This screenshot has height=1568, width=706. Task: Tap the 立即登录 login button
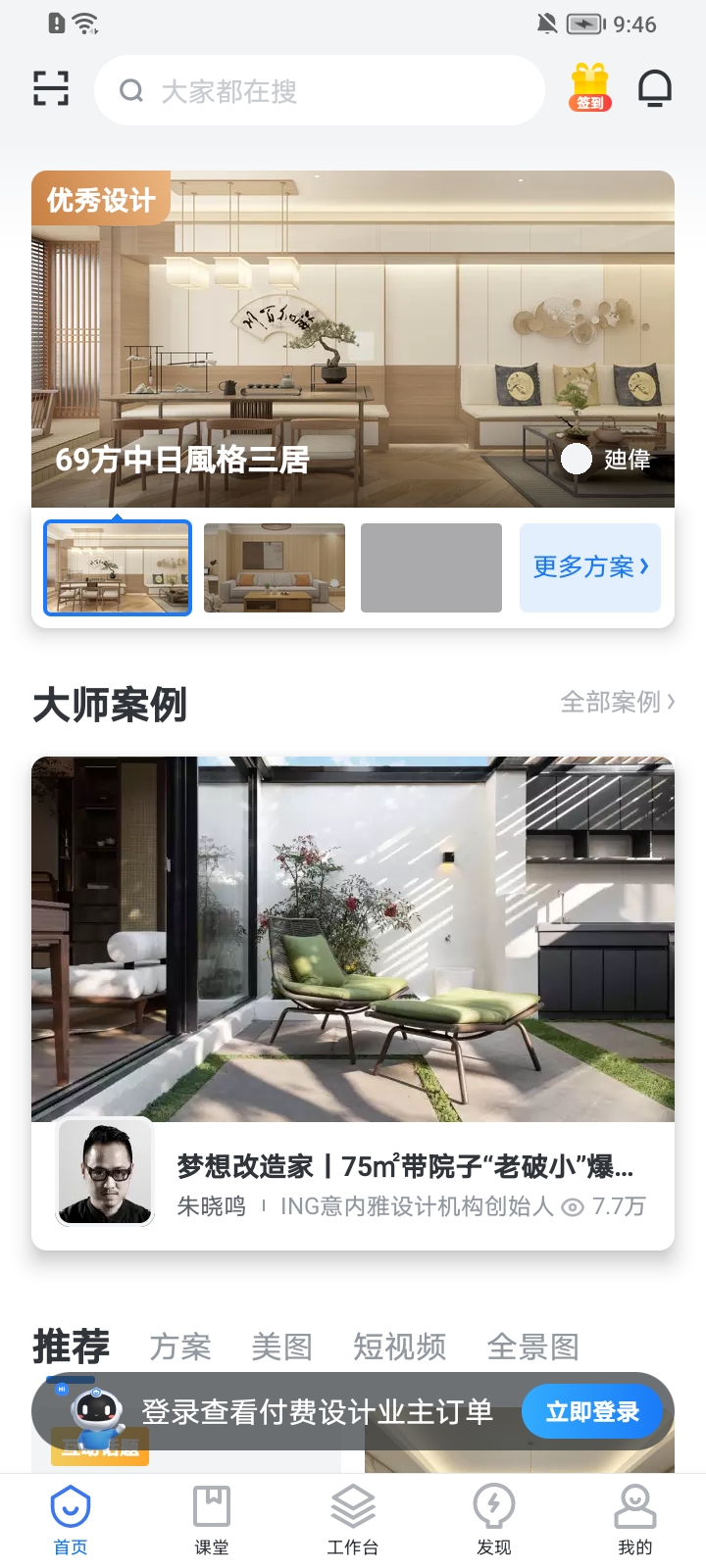(591, 1411)
